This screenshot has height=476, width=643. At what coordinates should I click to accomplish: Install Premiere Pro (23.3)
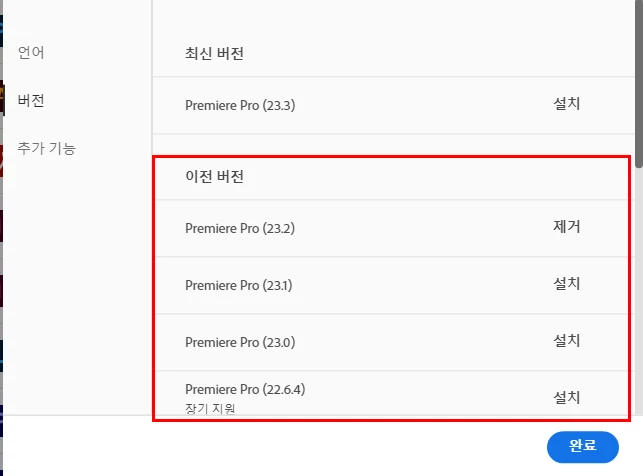566,104
